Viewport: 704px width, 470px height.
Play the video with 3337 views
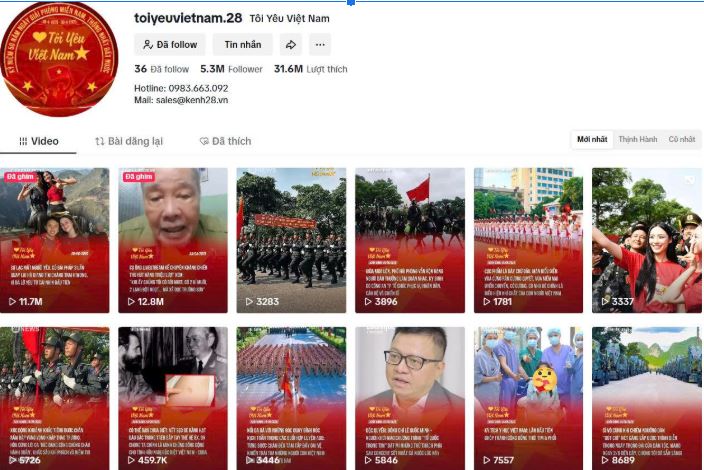tap(646, 240)
